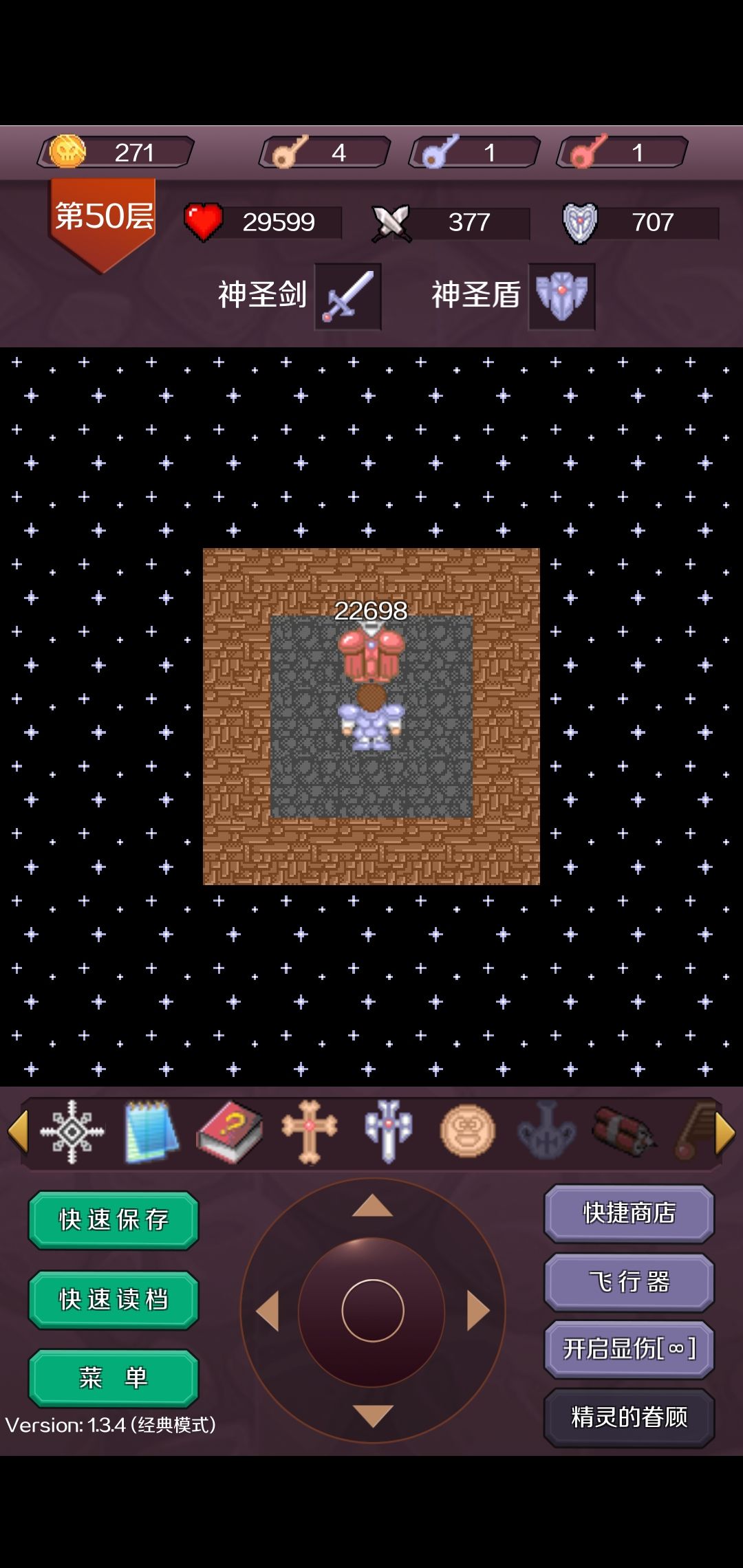Use the snowflake item in the item bar

tap(72, 1132)
